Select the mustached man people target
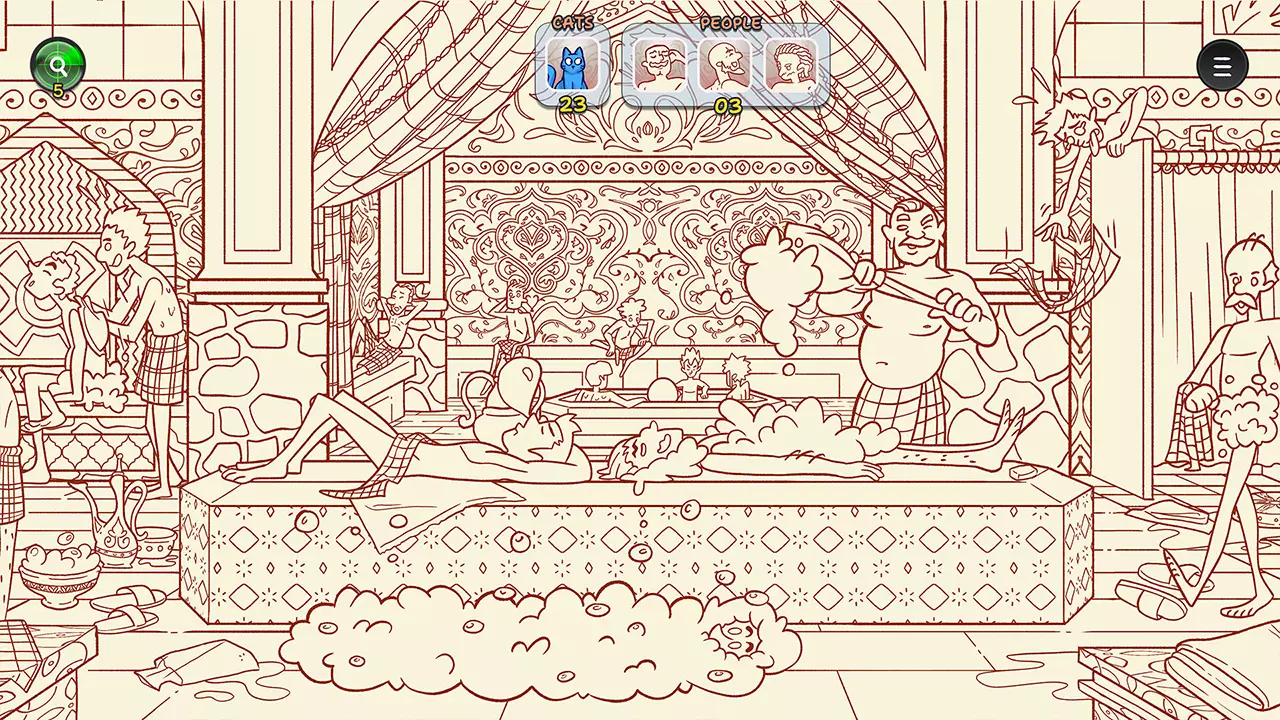The height and width of the screenshot is (720, 1280). [x=661, y=66]
